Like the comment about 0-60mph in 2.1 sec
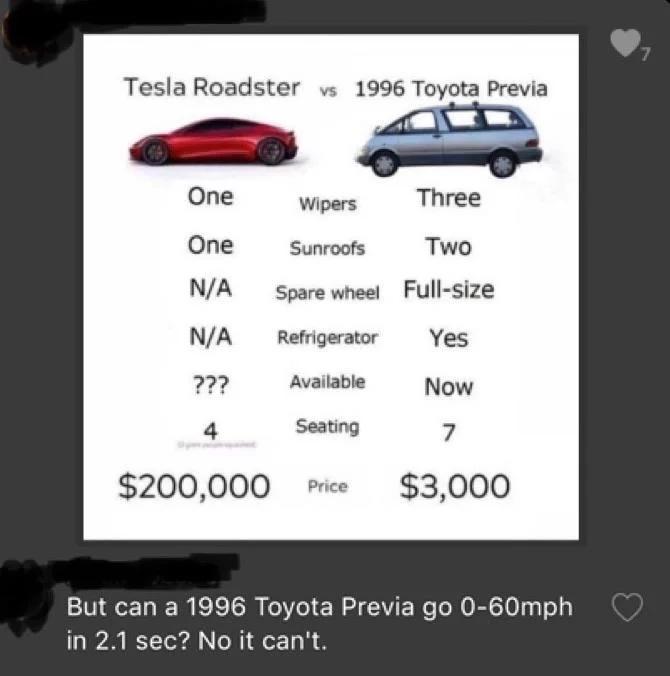The width and height of the screenshot is (670, 676). pos(626,608)
